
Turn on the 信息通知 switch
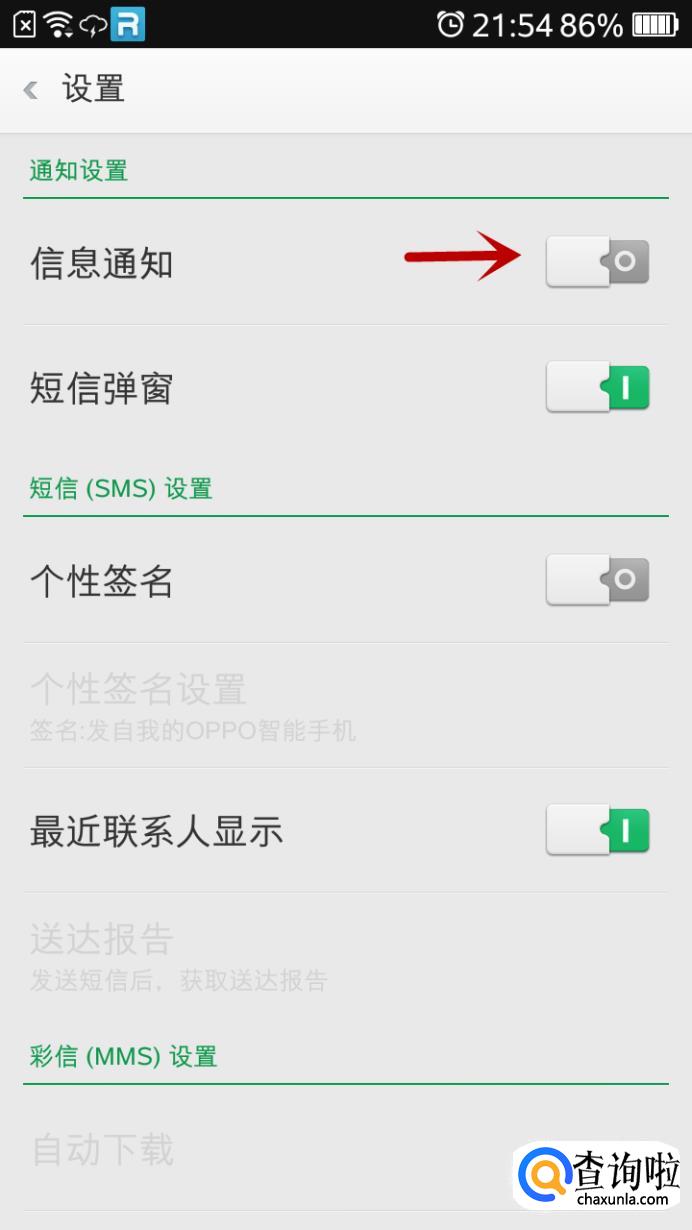click(x=597, y=263)
